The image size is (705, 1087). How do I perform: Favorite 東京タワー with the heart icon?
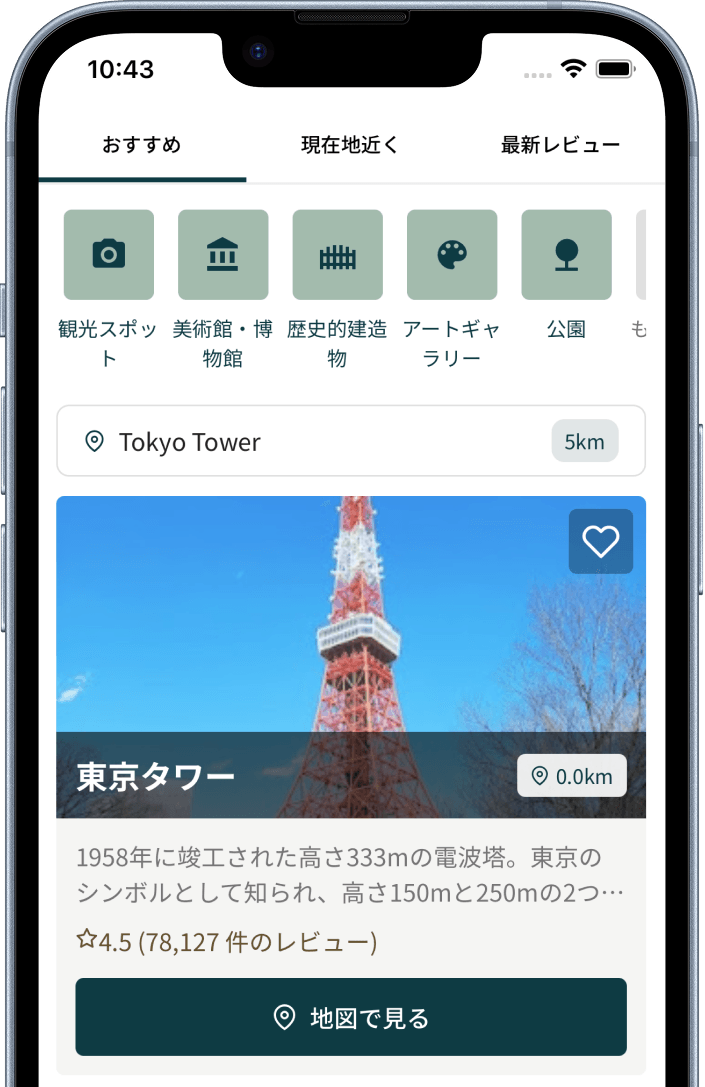[x=601, y=541]
